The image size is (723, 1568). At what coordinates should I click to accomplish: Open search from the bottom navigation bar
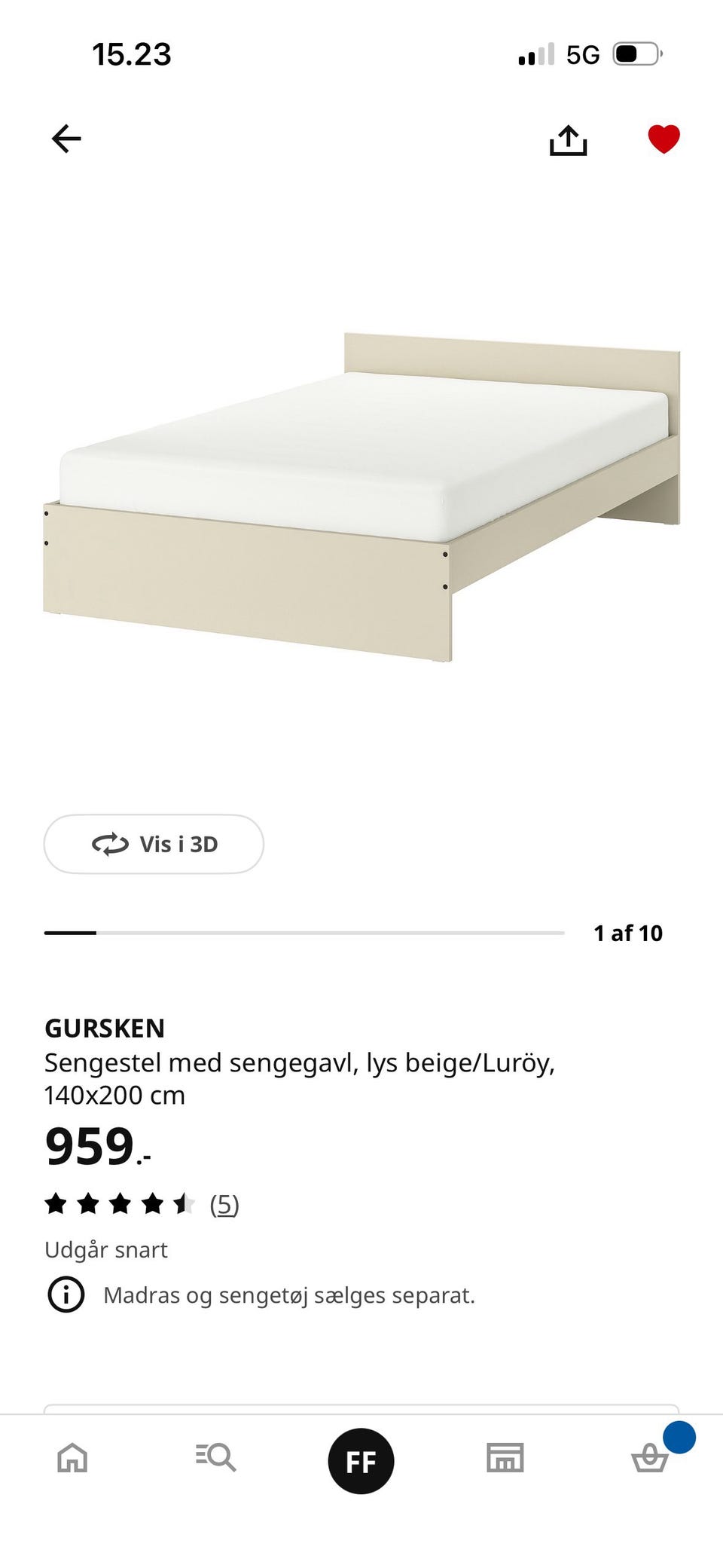(x=217, y=1459)
